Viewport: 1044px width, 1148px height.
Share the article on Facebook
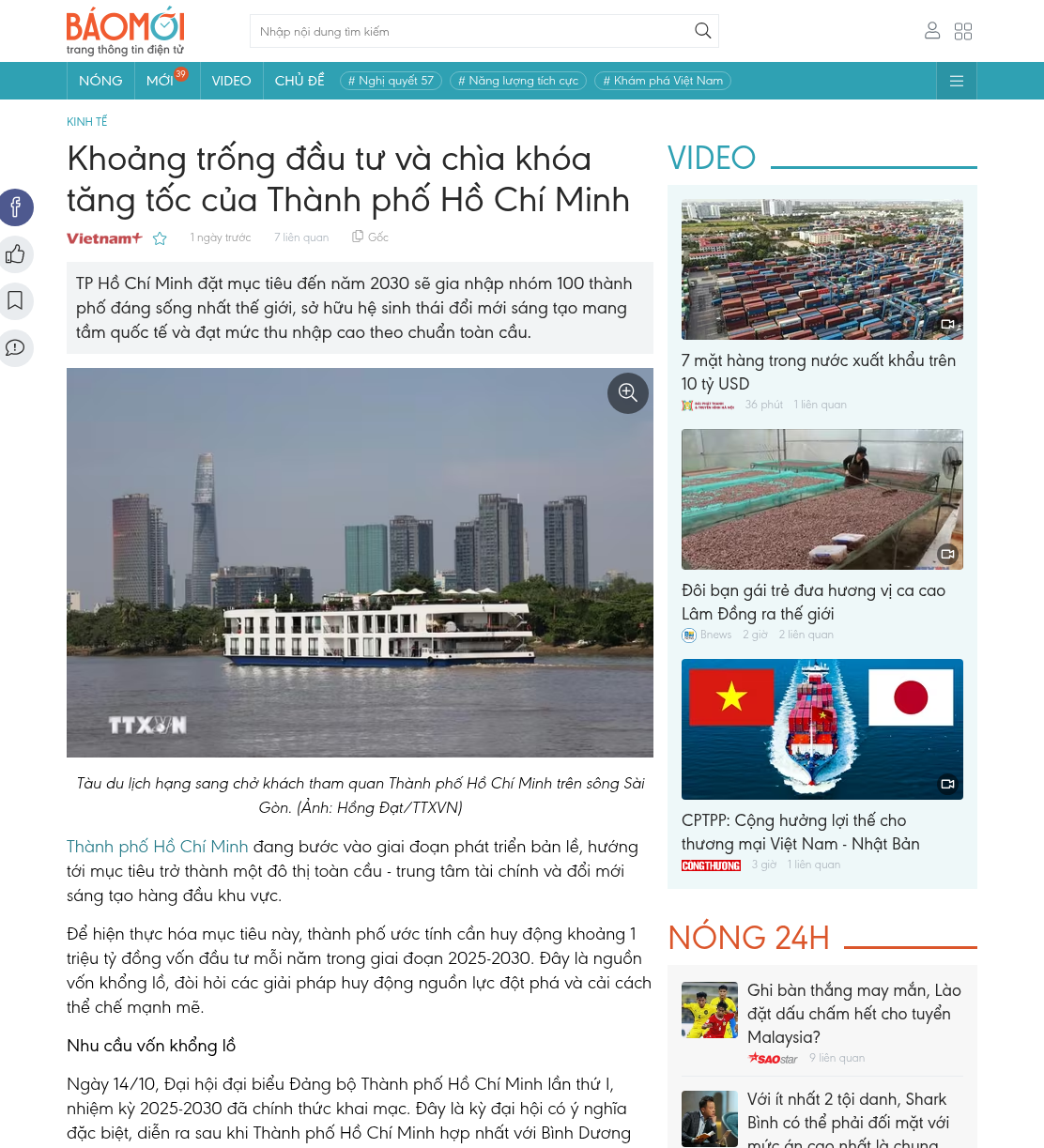click(16, 207)
